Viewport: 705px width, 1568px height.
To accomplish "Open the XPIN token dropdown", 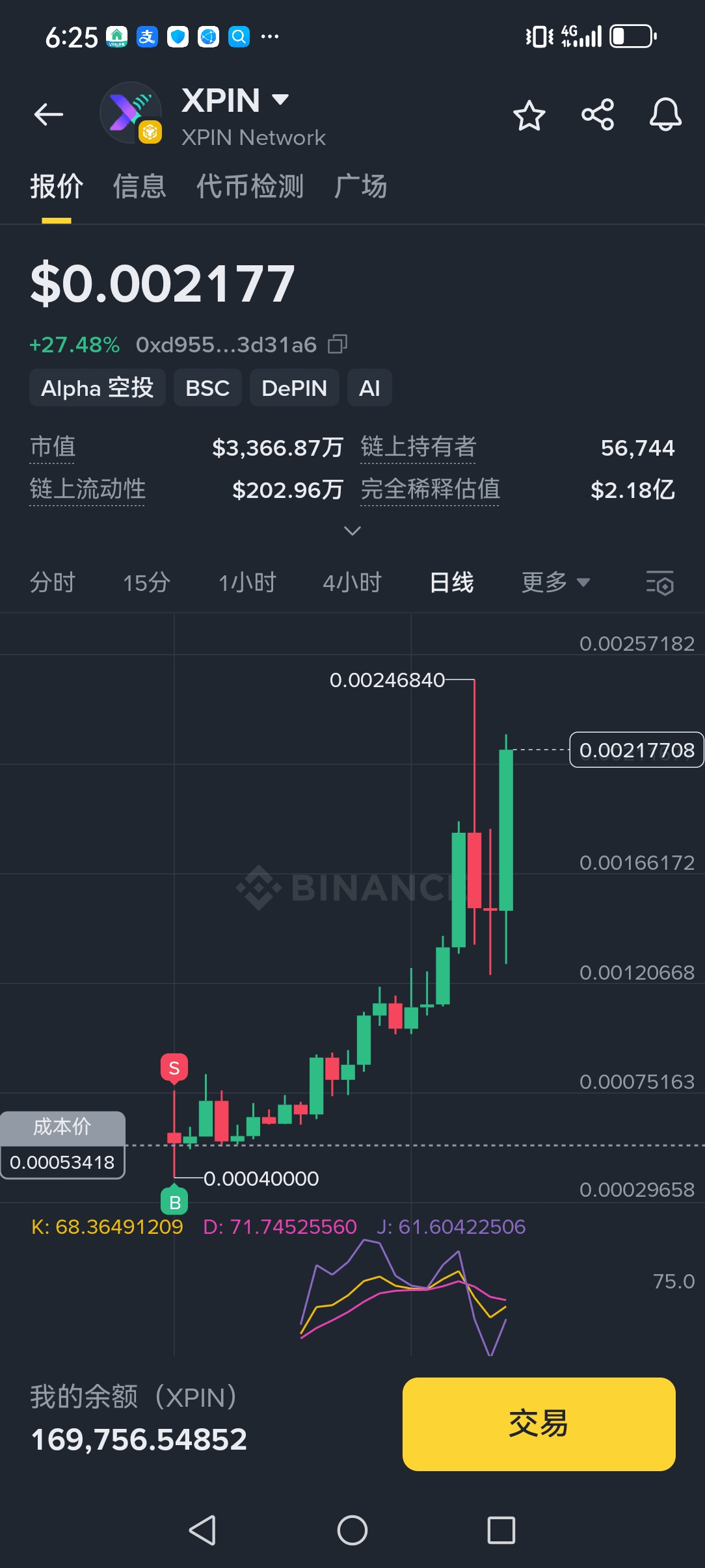I will click(280, 100).
